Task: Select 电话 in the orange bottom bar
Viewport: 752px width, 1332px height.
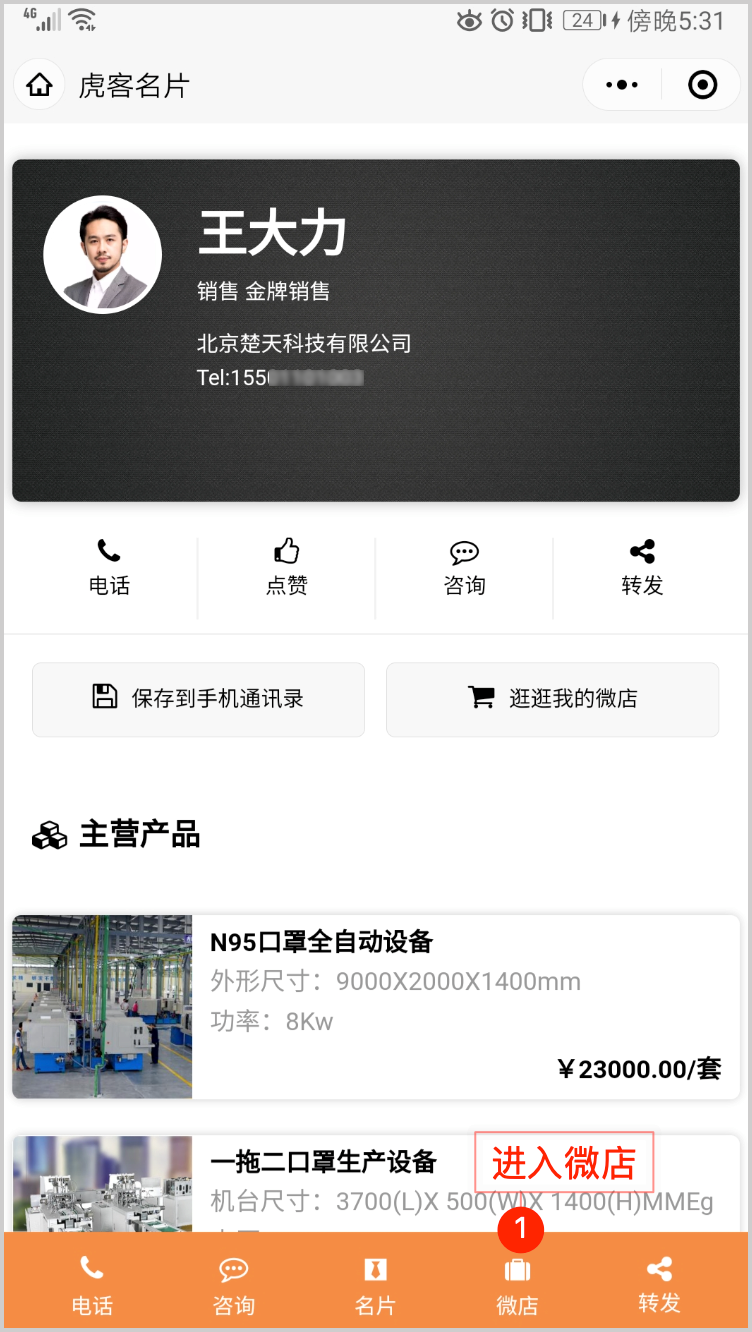Action: (x=92, y=1285)
